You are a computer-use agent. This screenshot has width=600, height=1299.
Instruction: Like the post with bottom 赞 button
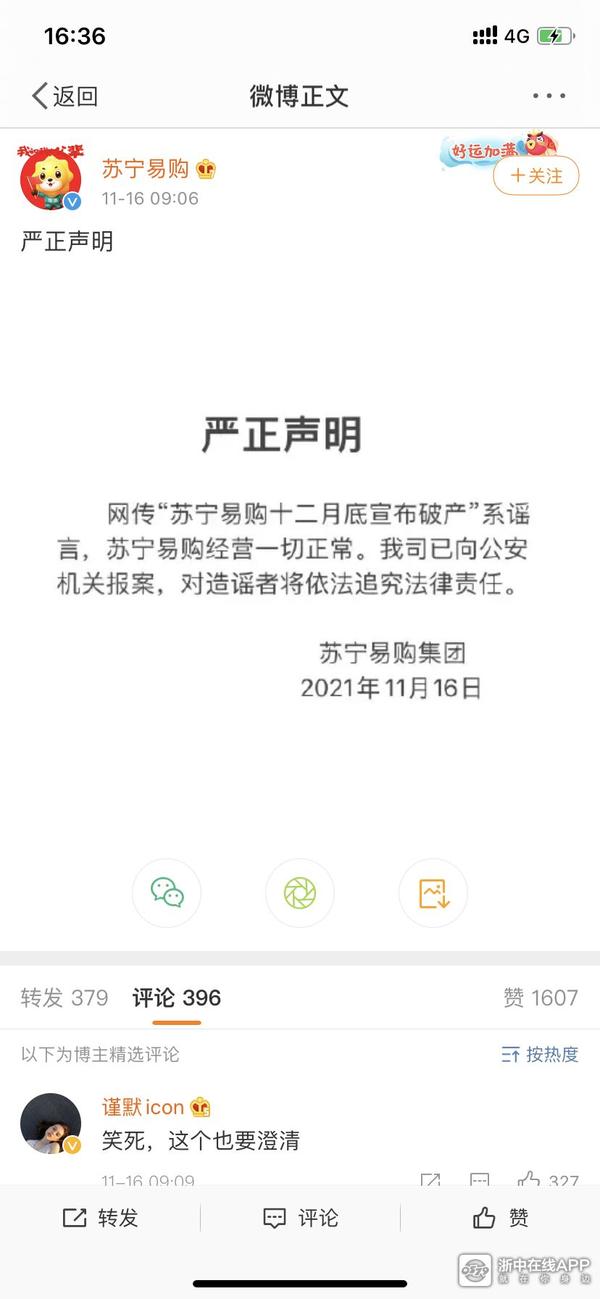click(x=500, y=1217)
